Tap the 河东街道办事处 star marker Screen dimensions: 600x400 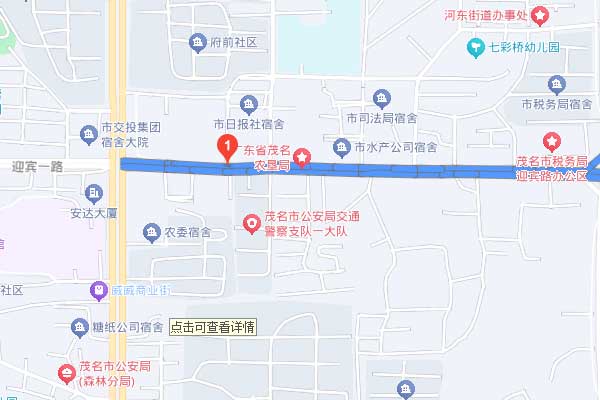540,15
